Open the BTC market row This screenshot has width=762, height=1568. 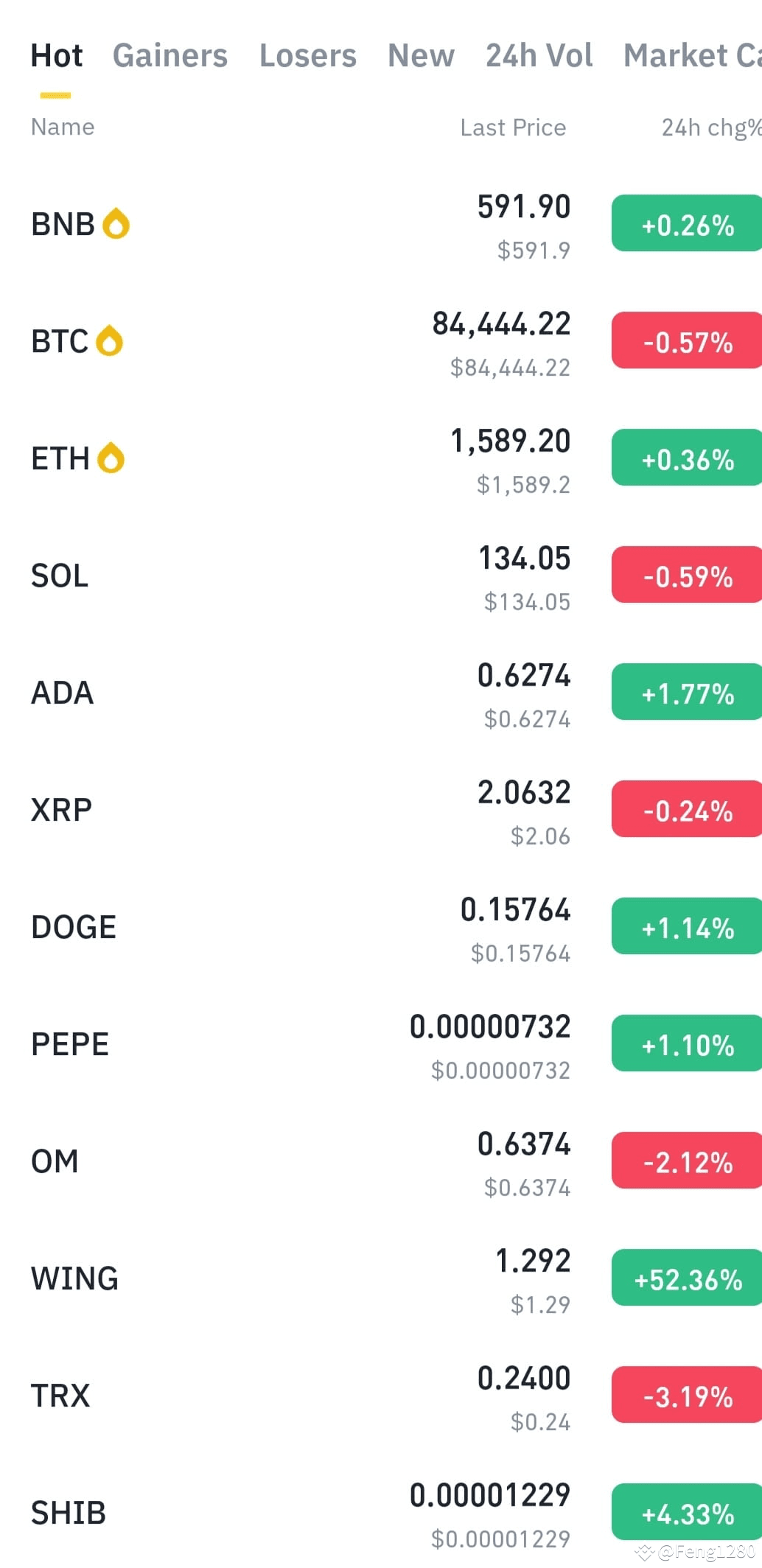point(381,341)
